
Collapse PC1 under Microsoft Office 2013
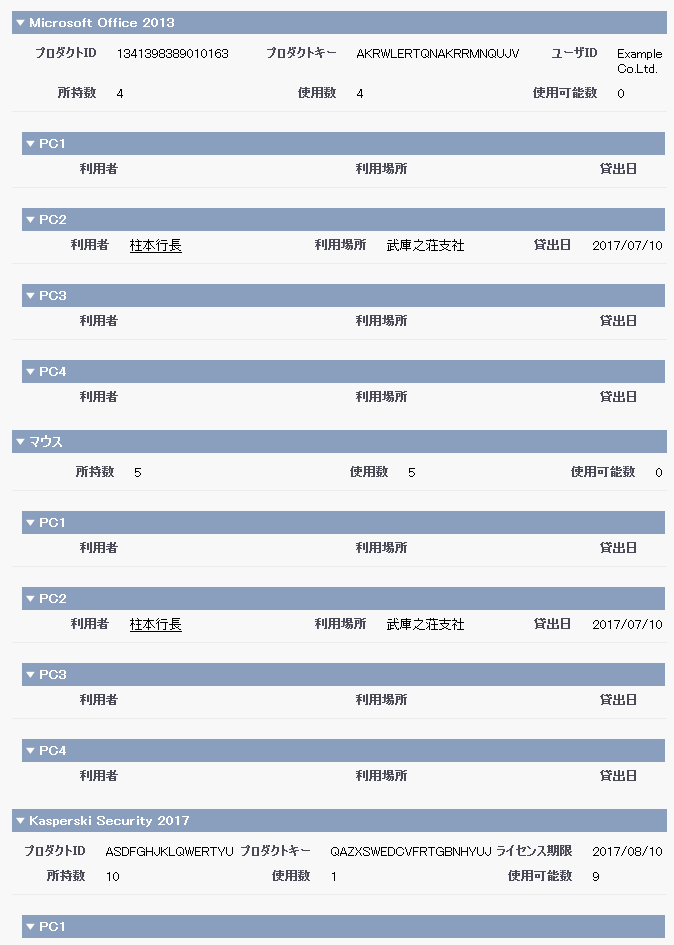30,144
